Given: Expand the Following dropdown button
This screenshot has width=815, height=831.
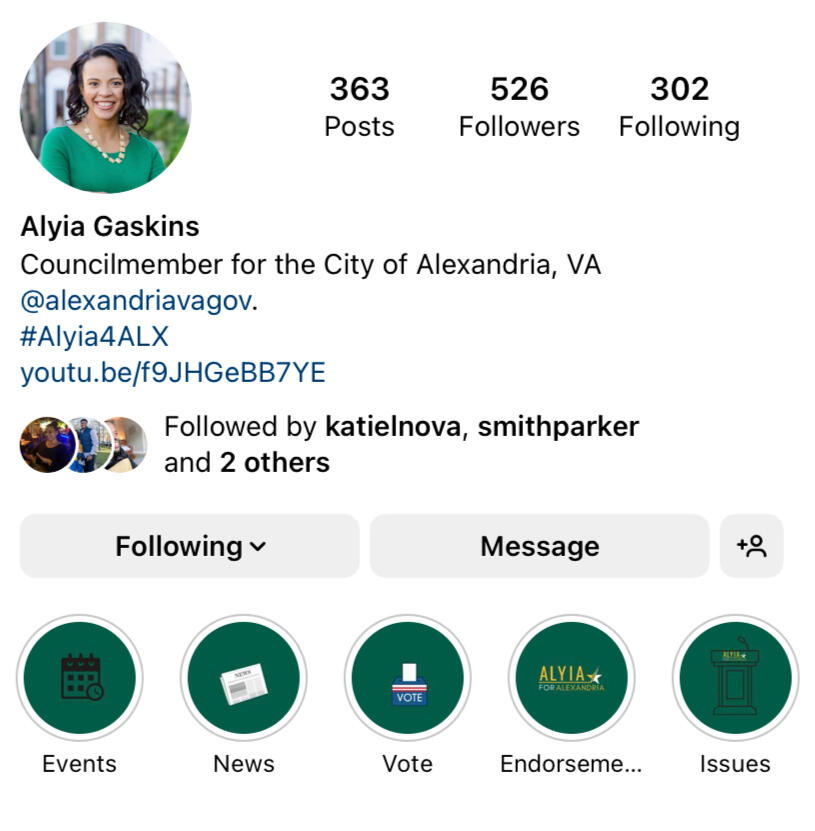Looking at the screenshot, I should point(190,546).
